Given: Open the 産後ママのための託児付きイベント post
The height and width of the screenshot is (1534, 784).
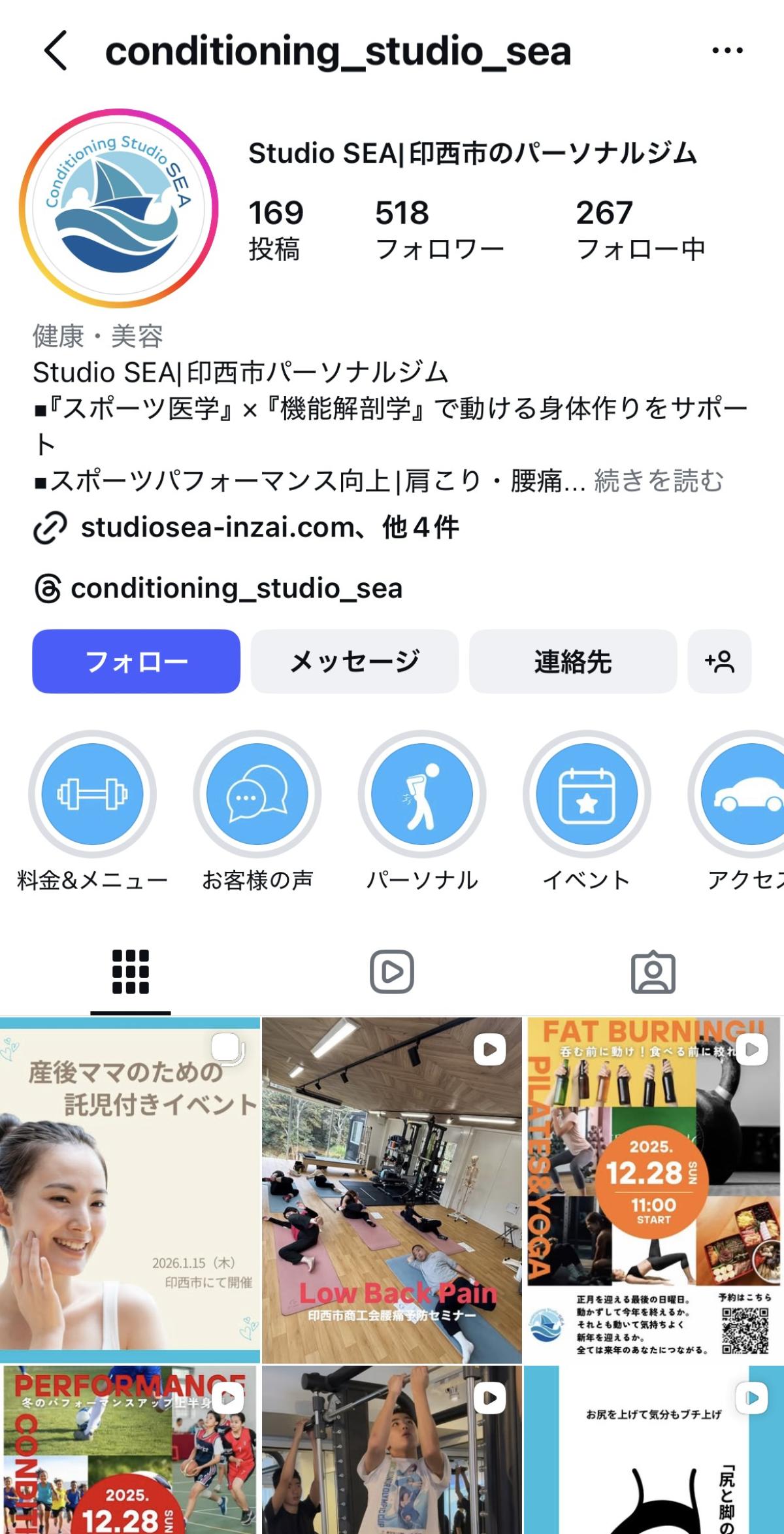Looking at the screenshot, I should (x=129, y=1190).
